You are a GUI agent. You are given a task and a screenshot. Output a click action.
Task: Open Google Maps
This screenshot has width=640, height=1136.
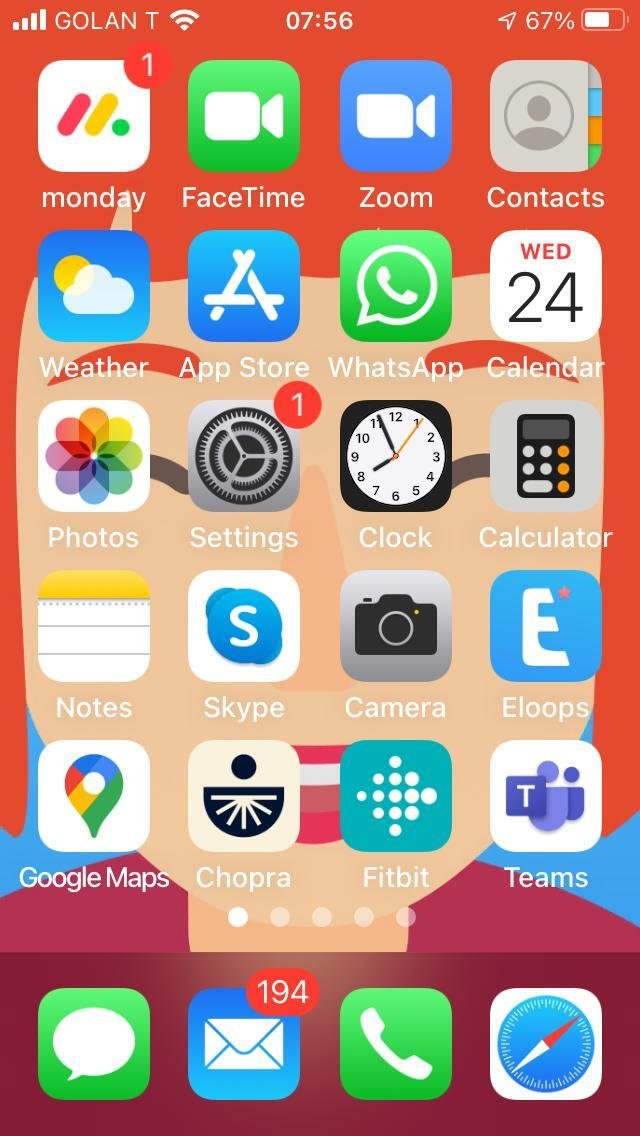(x=93, y=795)
